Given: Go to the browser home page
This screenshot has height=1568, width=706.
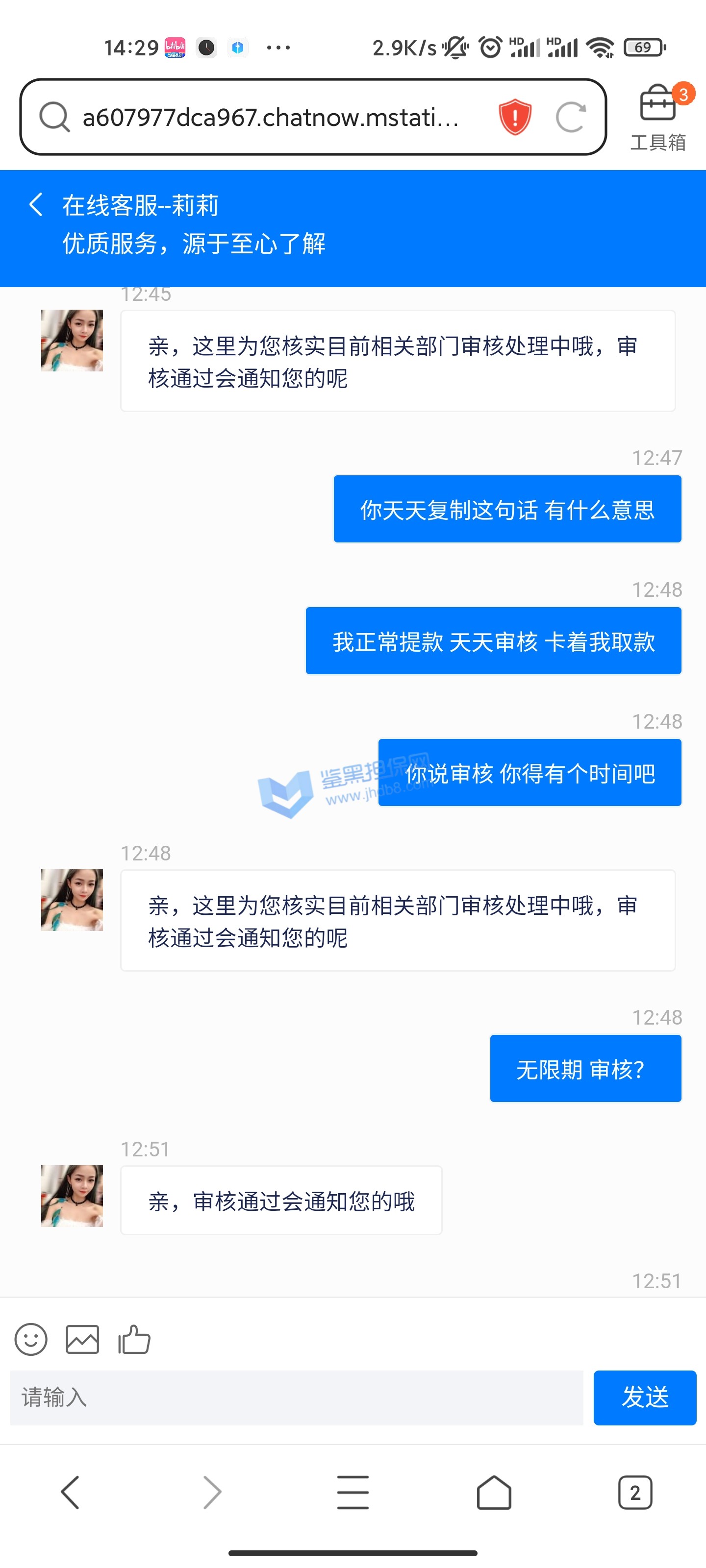Looking at the screenshot, I should click(x=493, y=1492).
